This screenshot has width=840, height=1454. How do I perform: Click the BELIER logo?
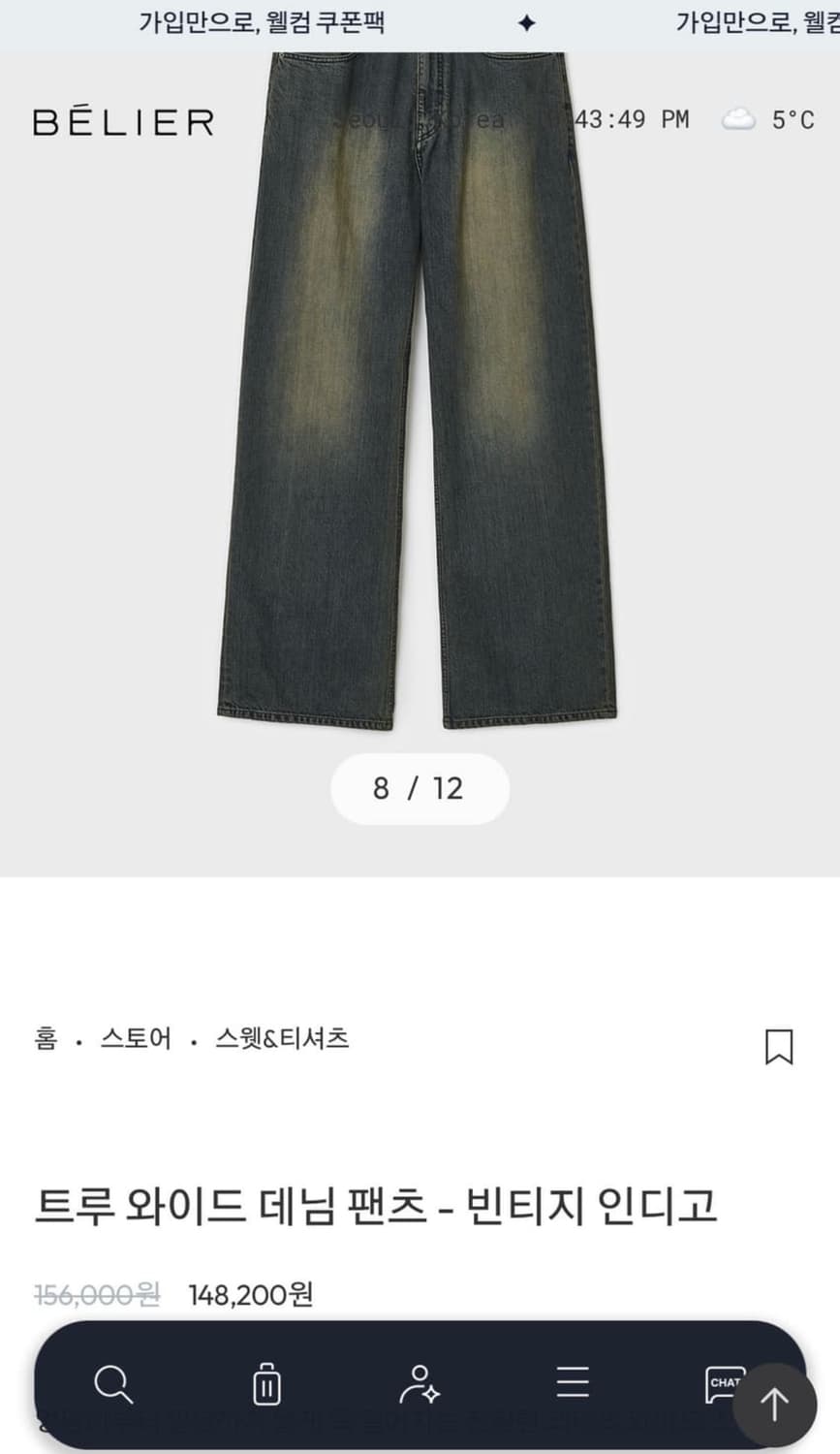coord(121,120)
